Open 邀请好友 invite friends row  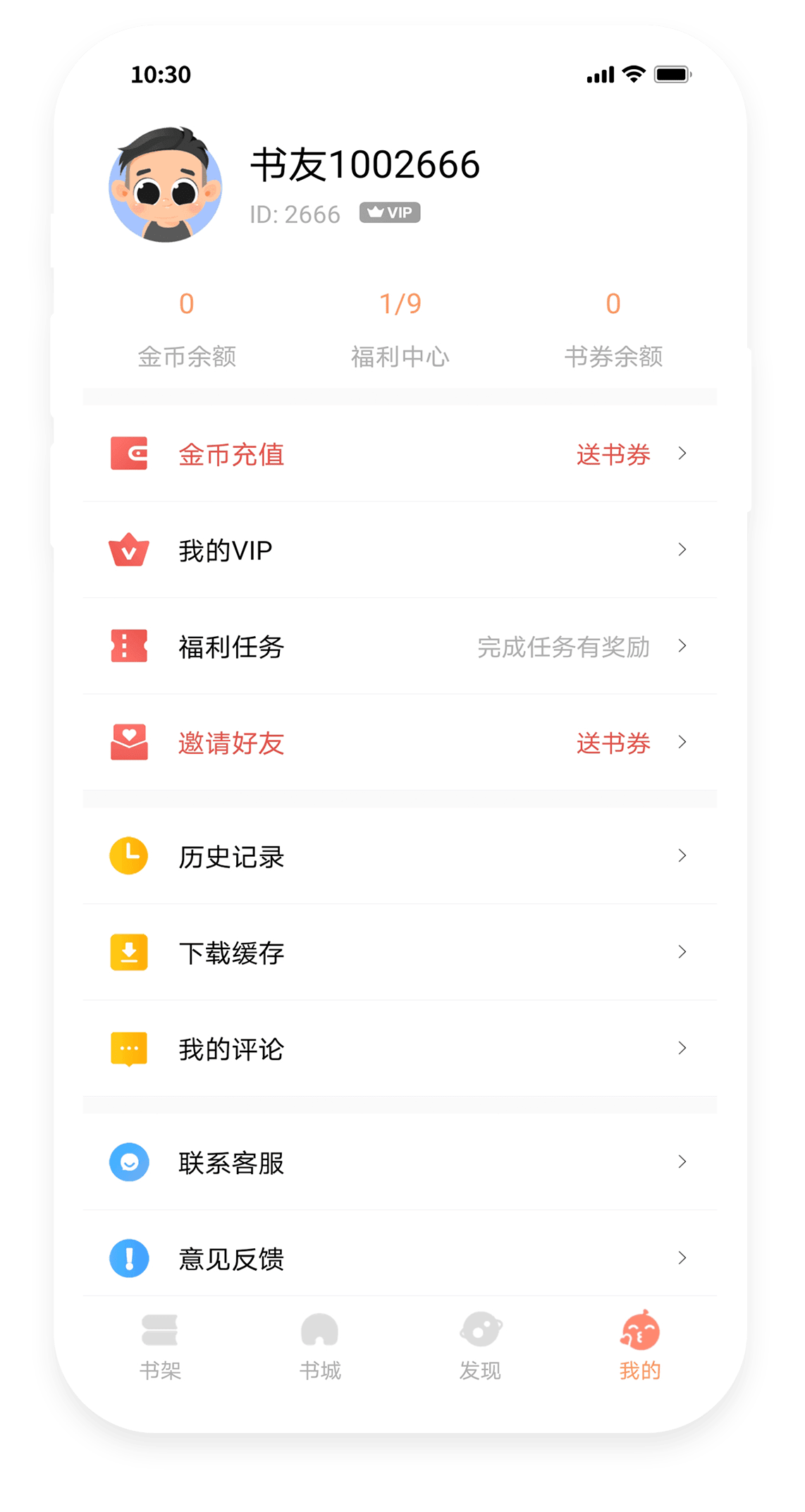pos(400,743)
